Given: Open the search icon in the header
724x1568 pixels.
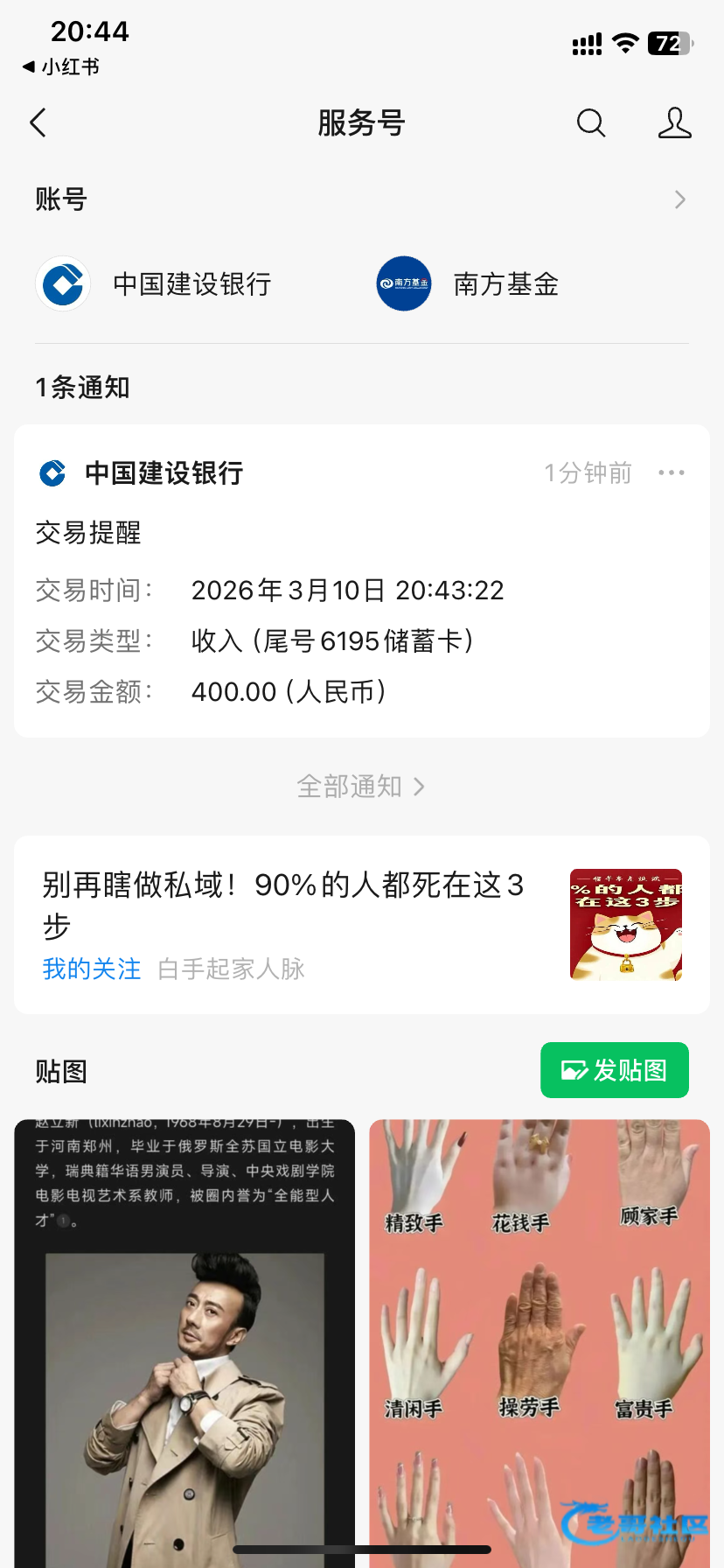Looking at the screenshot, I should [591, 123].
